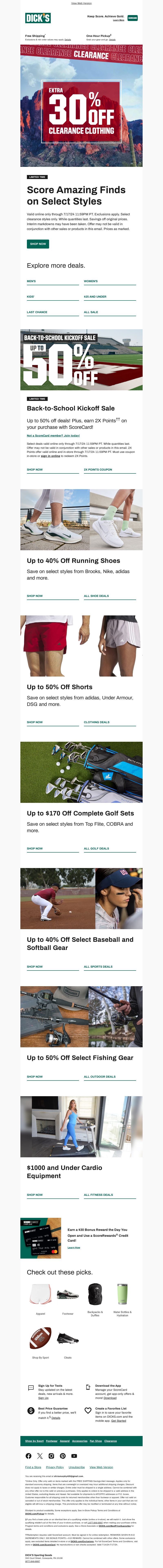View ALL SHOE DEALS
This screenshot has width=163, height=1568.
96,596
